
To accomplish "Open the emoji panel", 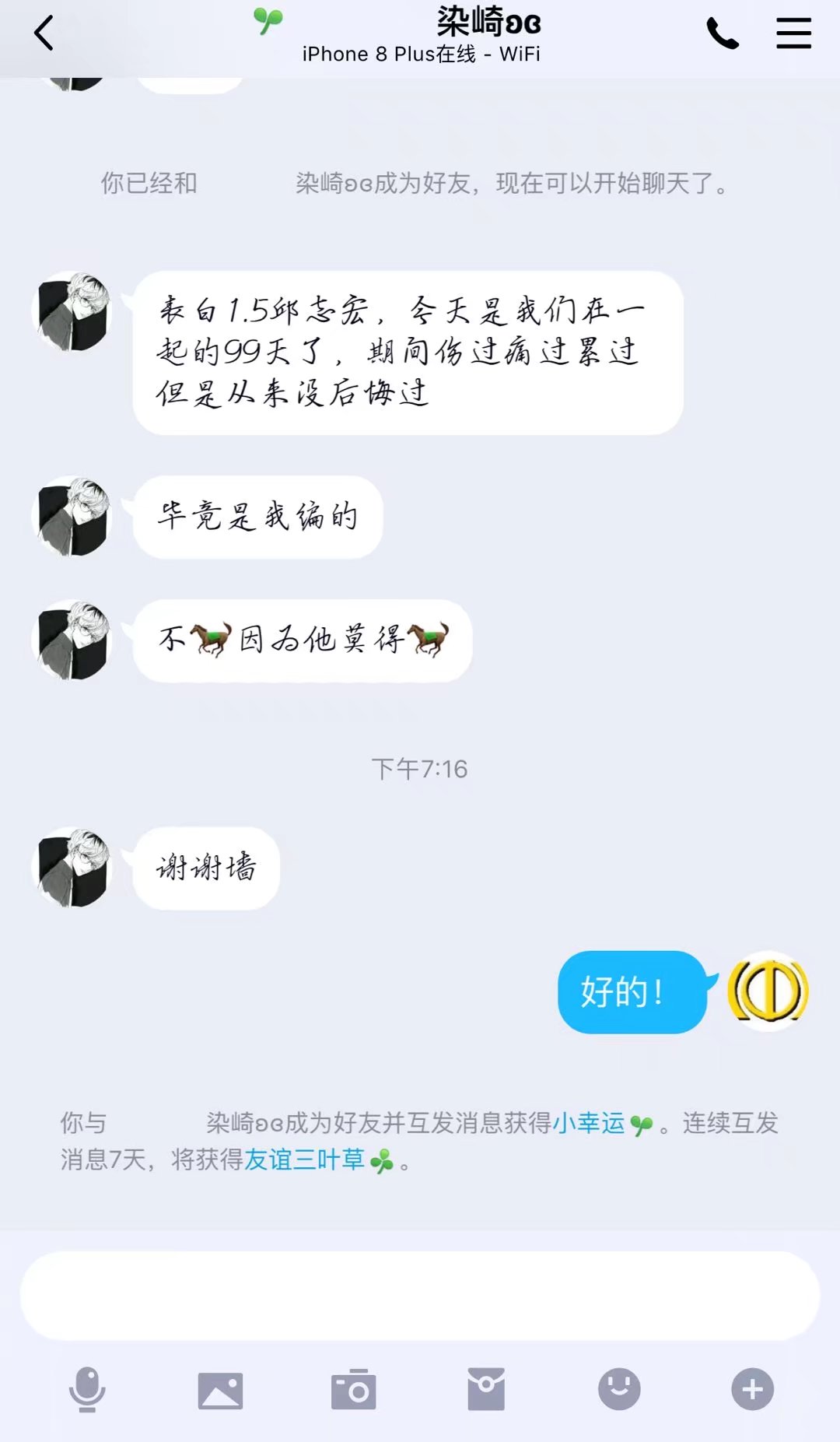I will tap(619, 1389).
